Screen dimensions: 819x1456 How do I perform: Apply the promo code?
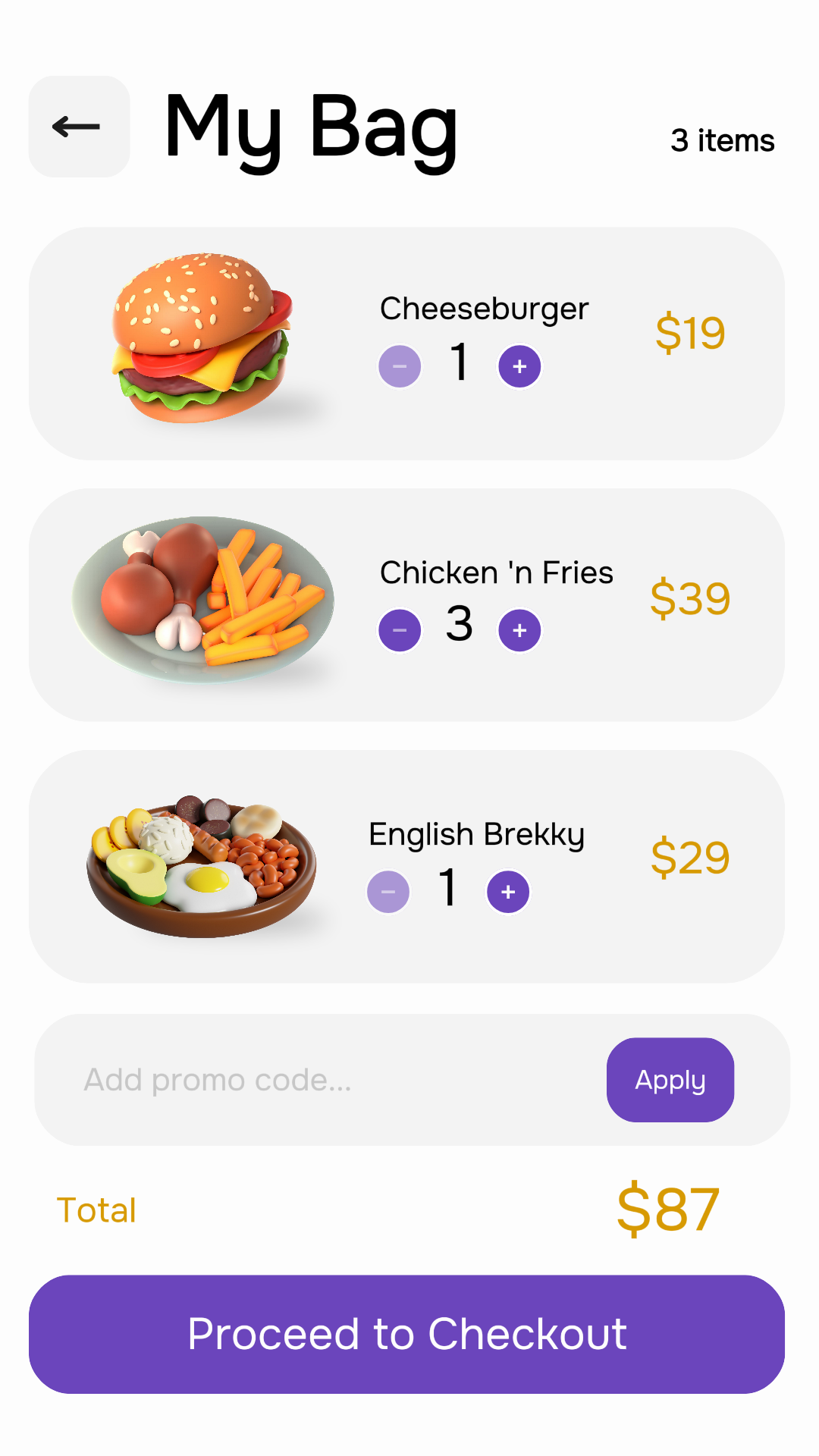(x=670, y=1080)
